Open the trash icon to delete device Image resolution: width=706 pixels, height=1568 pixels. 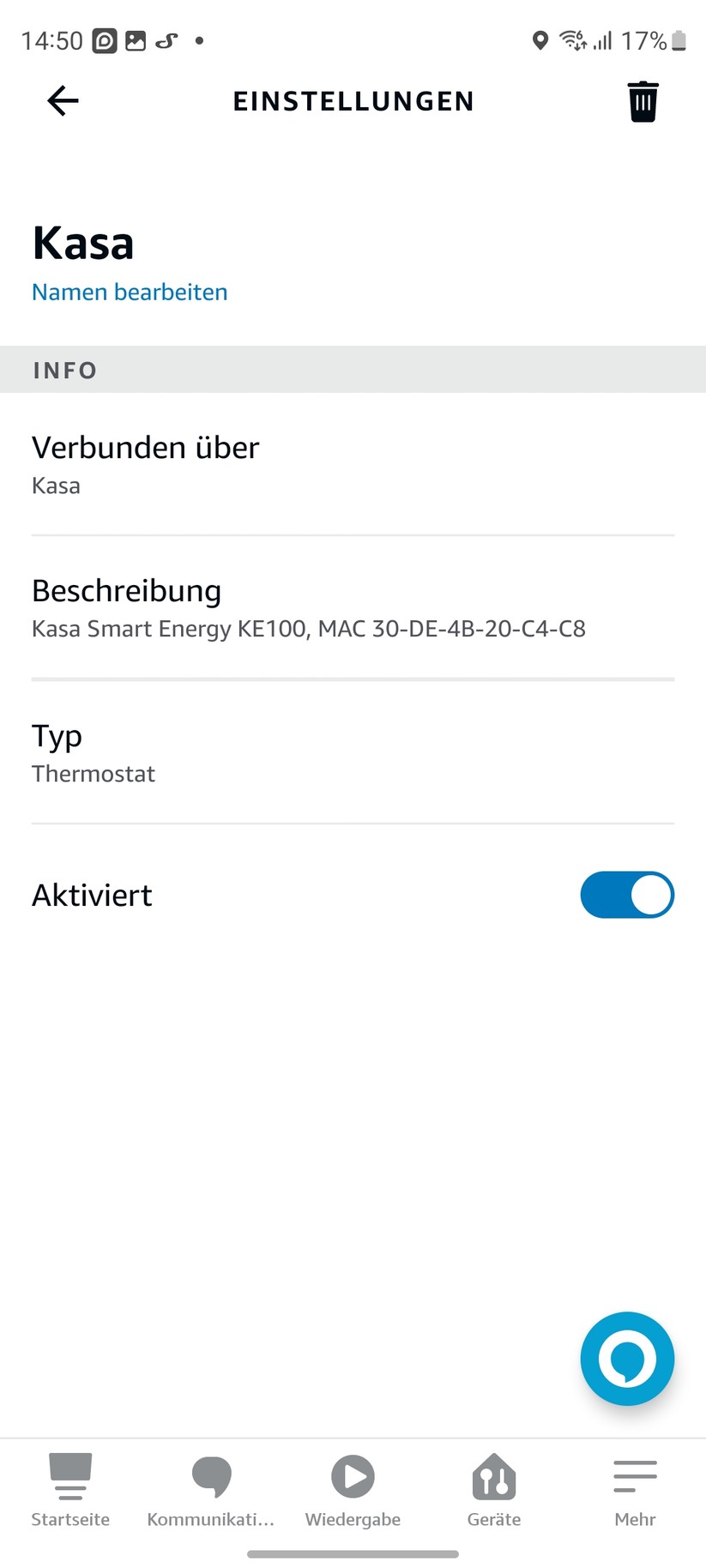click(x=643, y=100)
